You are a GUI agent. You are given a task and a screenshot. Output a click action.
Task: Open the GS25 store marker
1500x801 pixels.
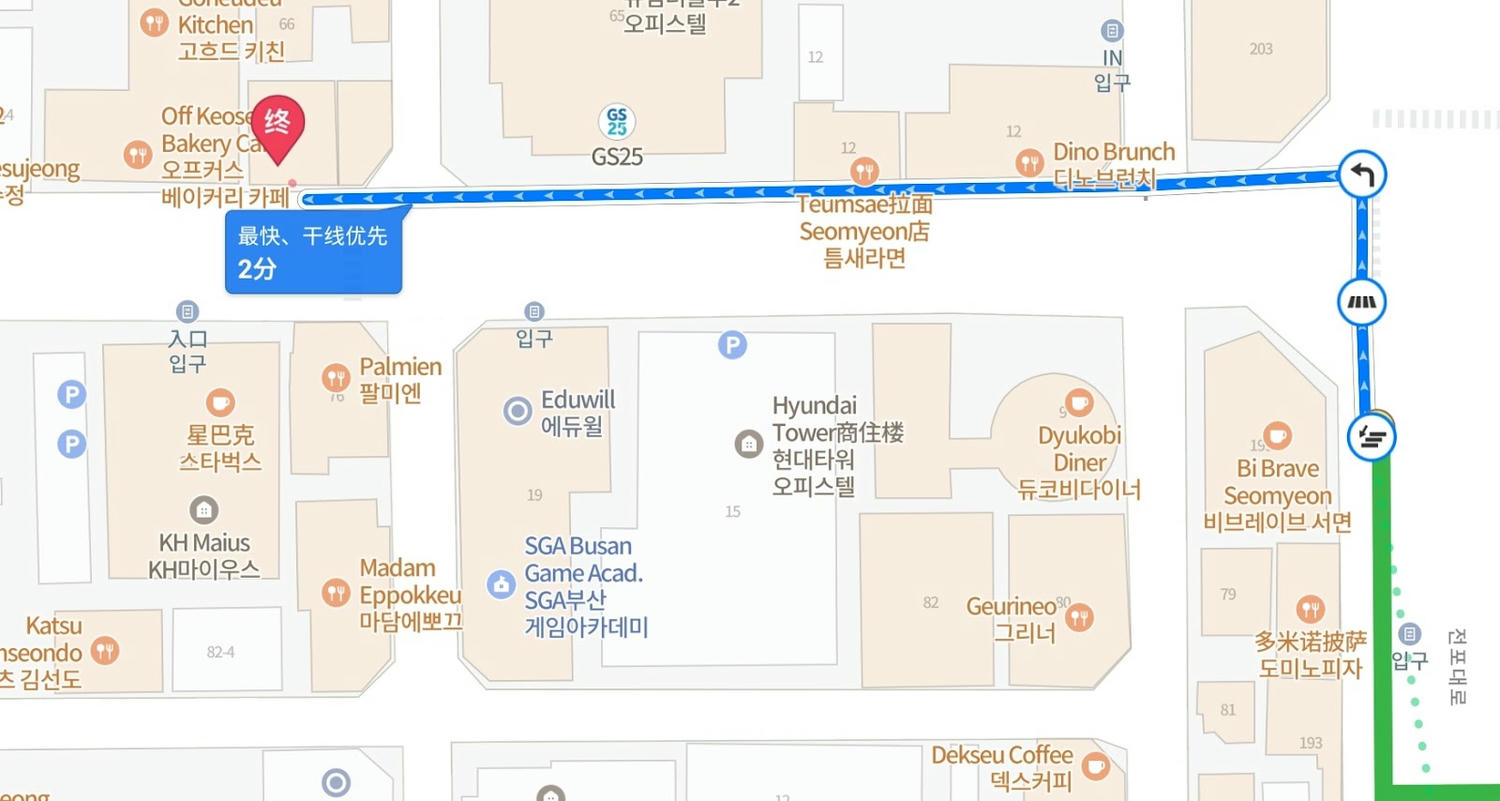coord(617,123)
